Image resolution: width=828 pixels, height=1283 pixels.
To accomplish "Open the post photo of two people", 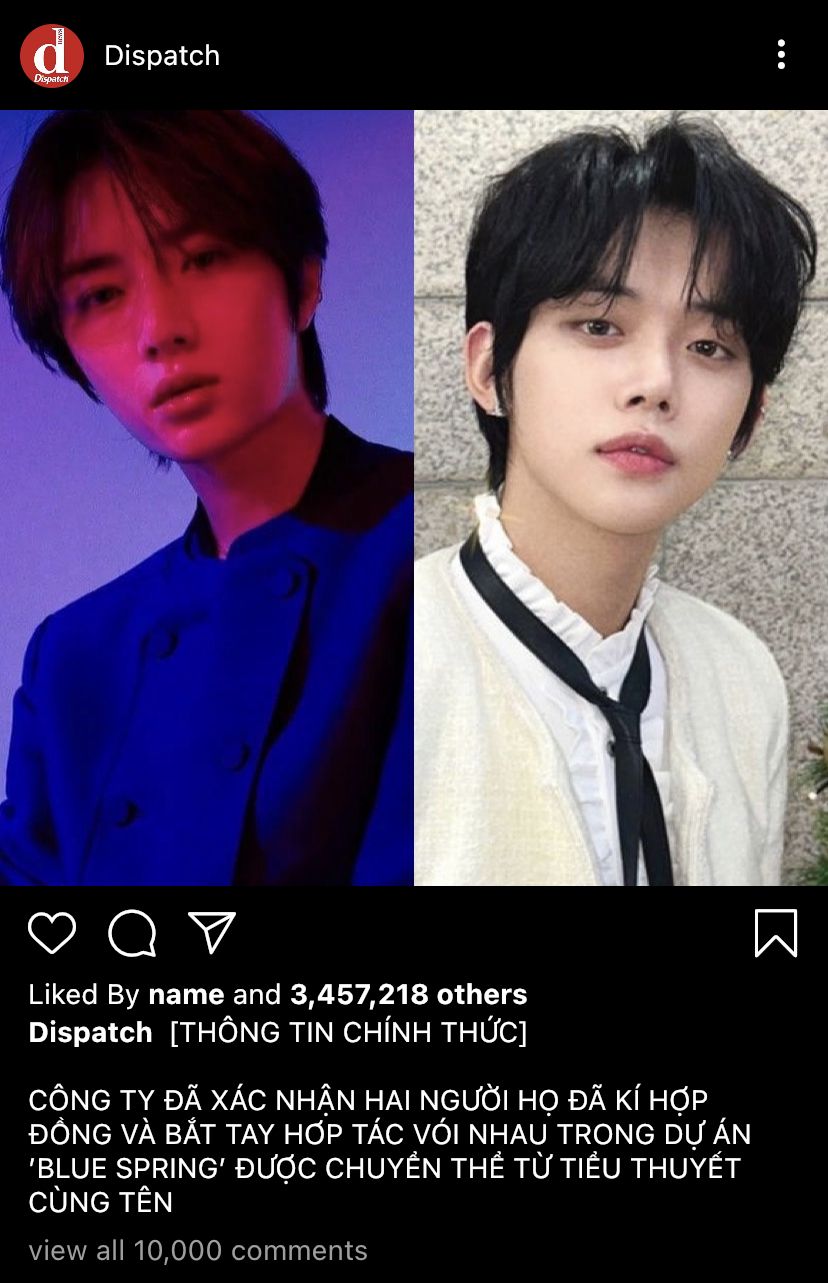I will tap(414, 498).
